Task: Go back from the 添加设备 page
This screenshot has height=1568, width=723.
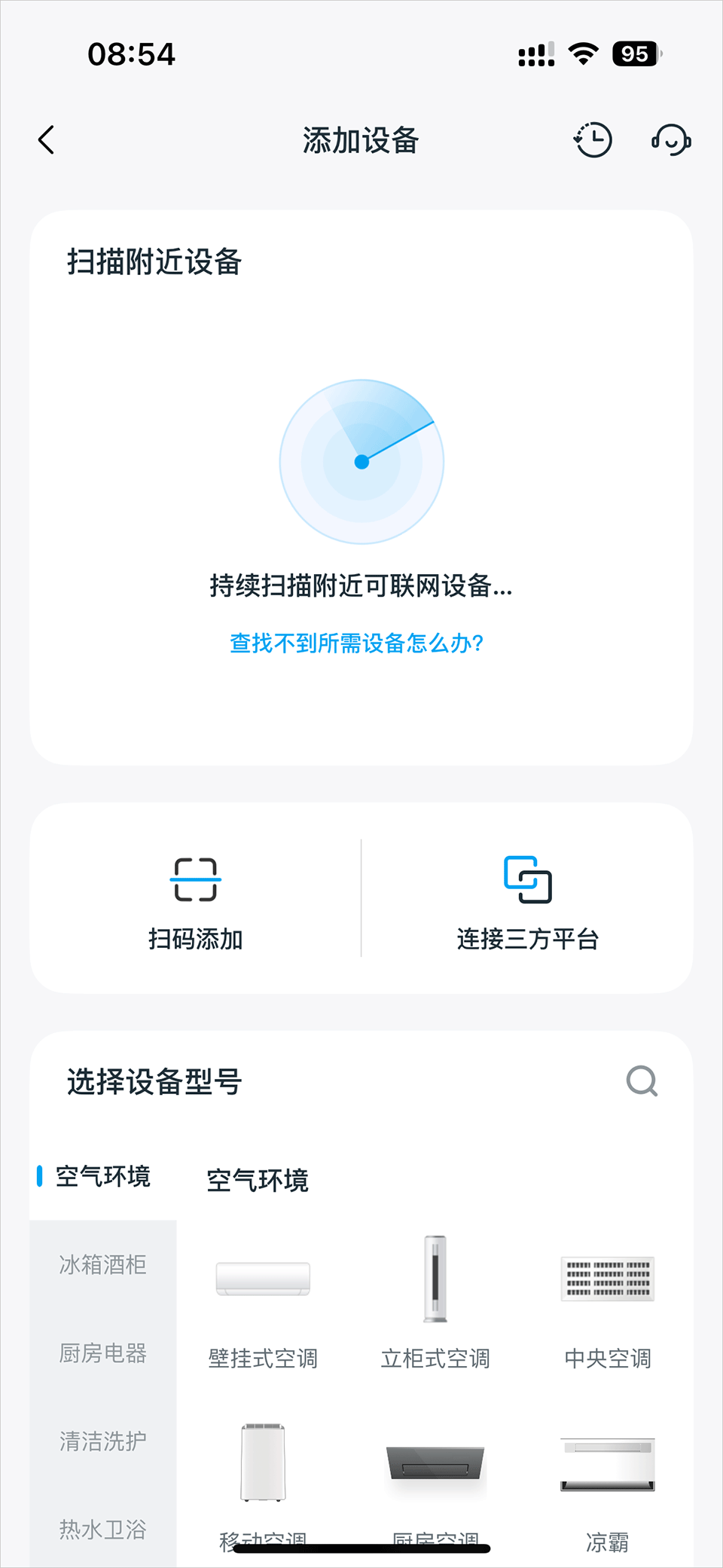Action: 47,140
